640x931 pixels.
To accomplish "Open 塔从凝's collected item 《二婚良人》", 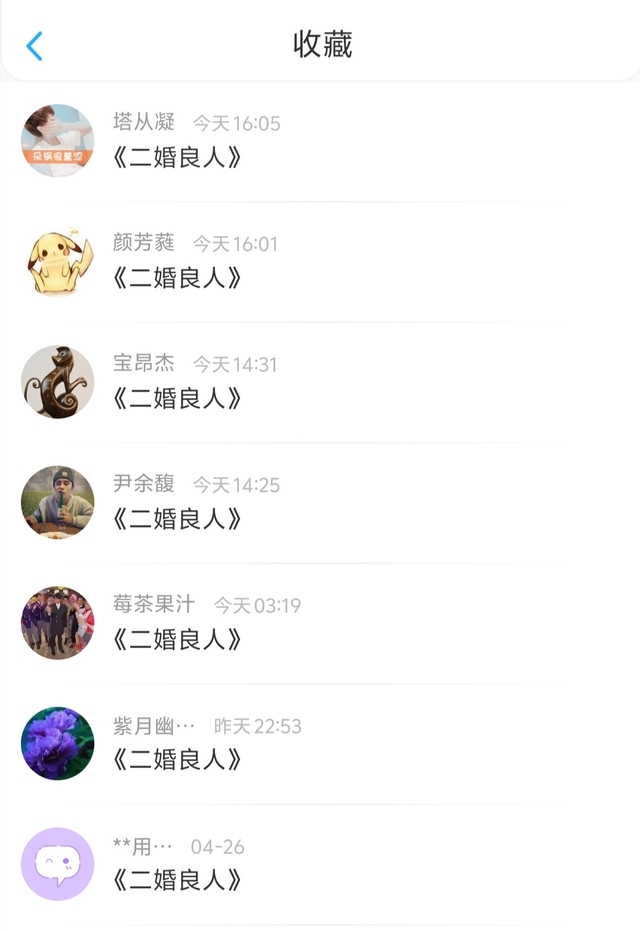I will click(178, 157).
